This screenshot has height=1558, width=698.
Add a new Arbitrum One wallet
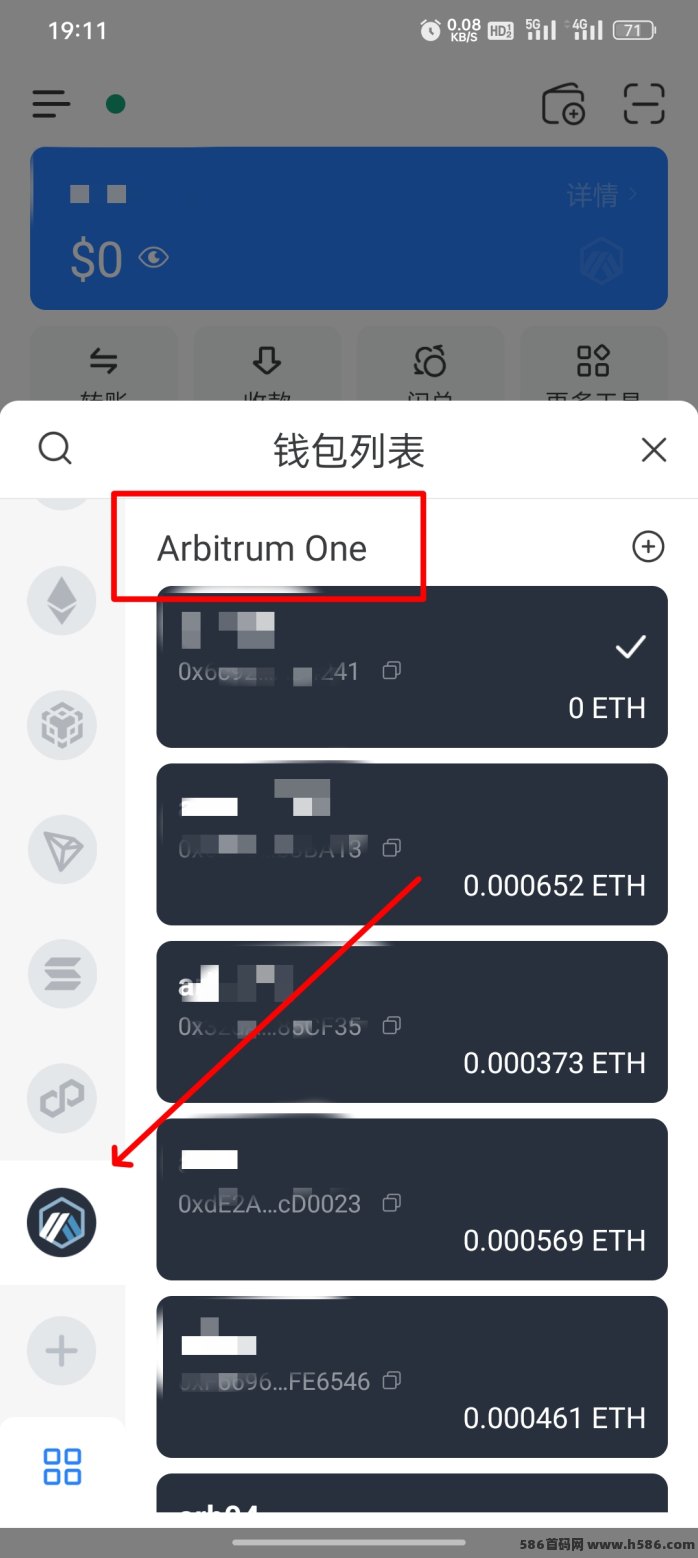pos(648,546)
